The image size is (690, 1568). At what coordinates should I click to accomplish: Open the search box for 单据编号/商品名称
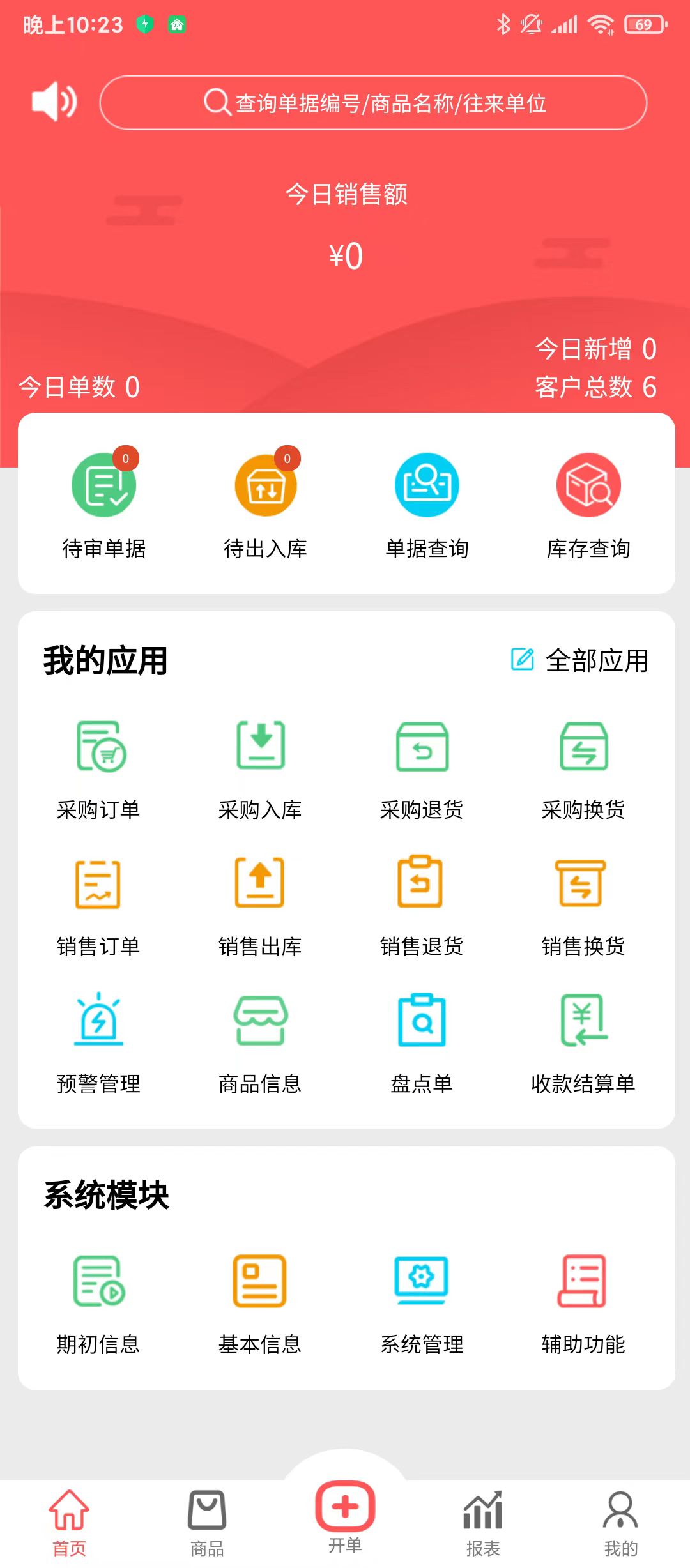coord(373,103)
